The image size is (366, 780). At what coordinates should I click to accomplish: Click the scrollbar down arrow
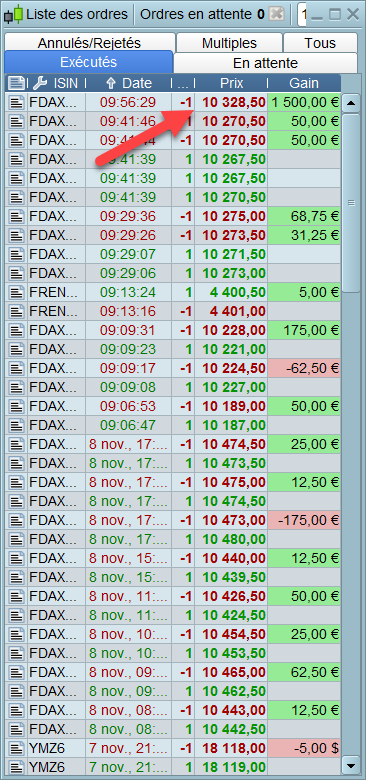click(351, 765)
